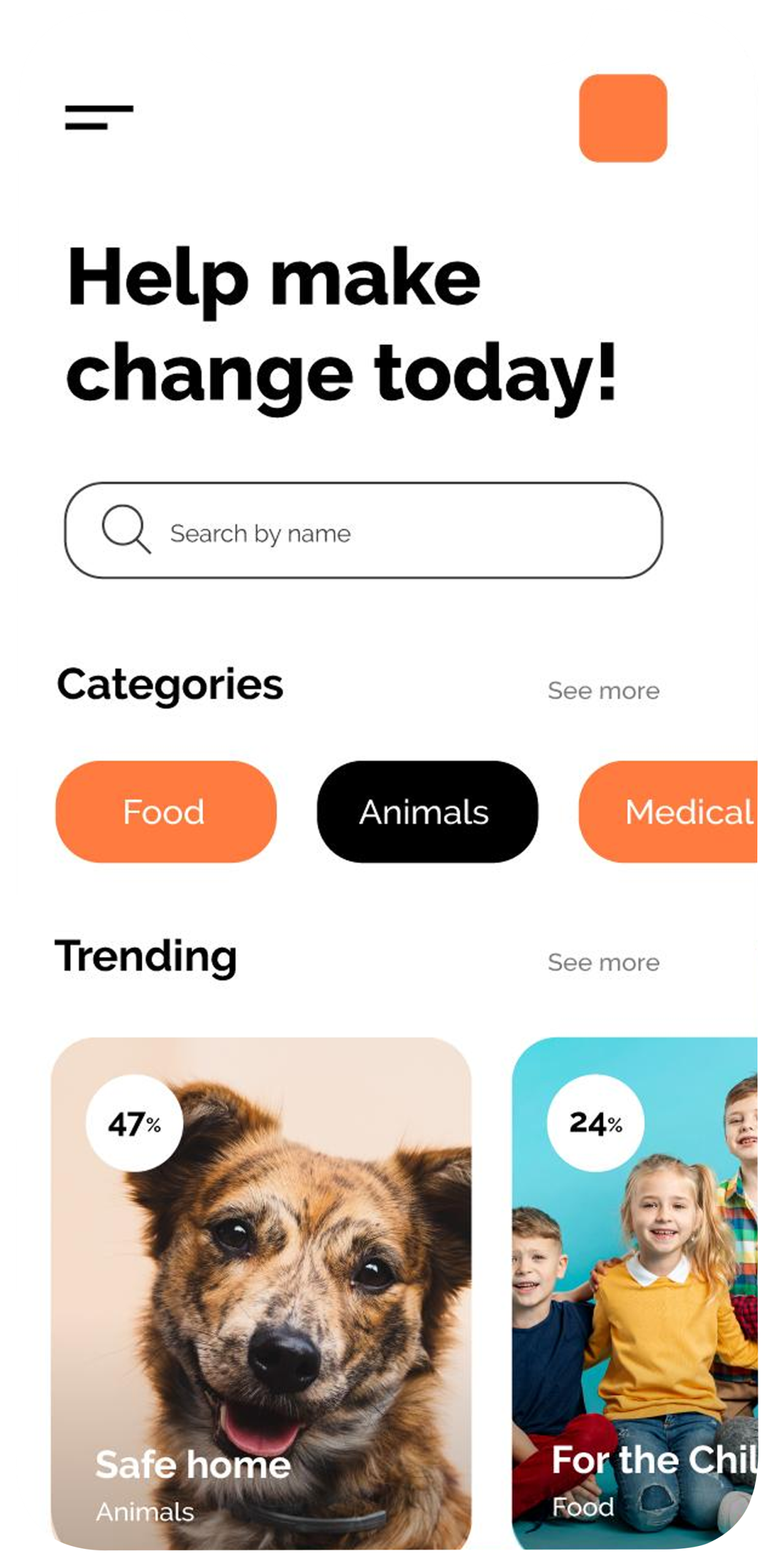The width and height of the screenshot is (772, 1568).
Task: Tap the orange profile square button
Action: coord(623,118)
